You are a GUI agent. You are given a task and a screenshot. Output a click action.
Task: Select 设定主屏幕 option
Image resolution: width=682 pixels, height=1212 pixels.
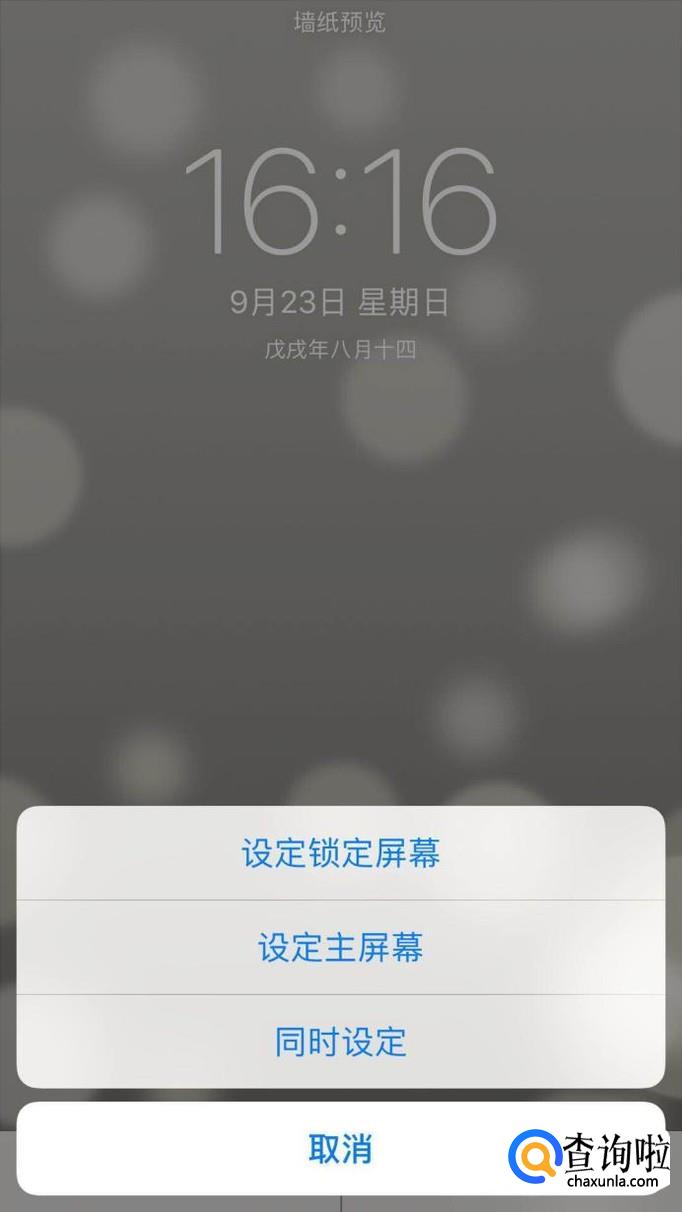(x=340, y=947)
